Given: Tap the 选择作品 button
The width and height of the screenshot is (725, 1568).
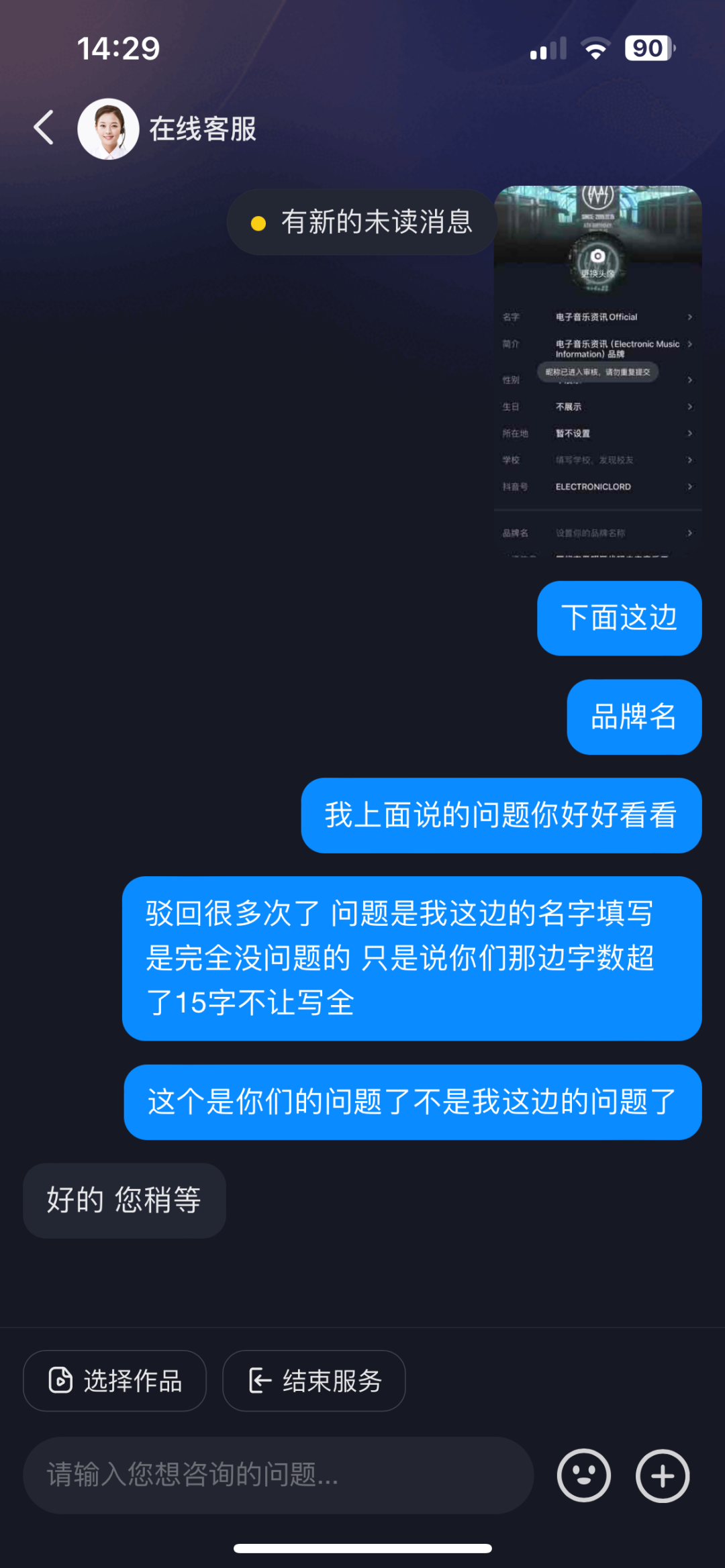Looking at the screenshot, I should [115, 1381].
